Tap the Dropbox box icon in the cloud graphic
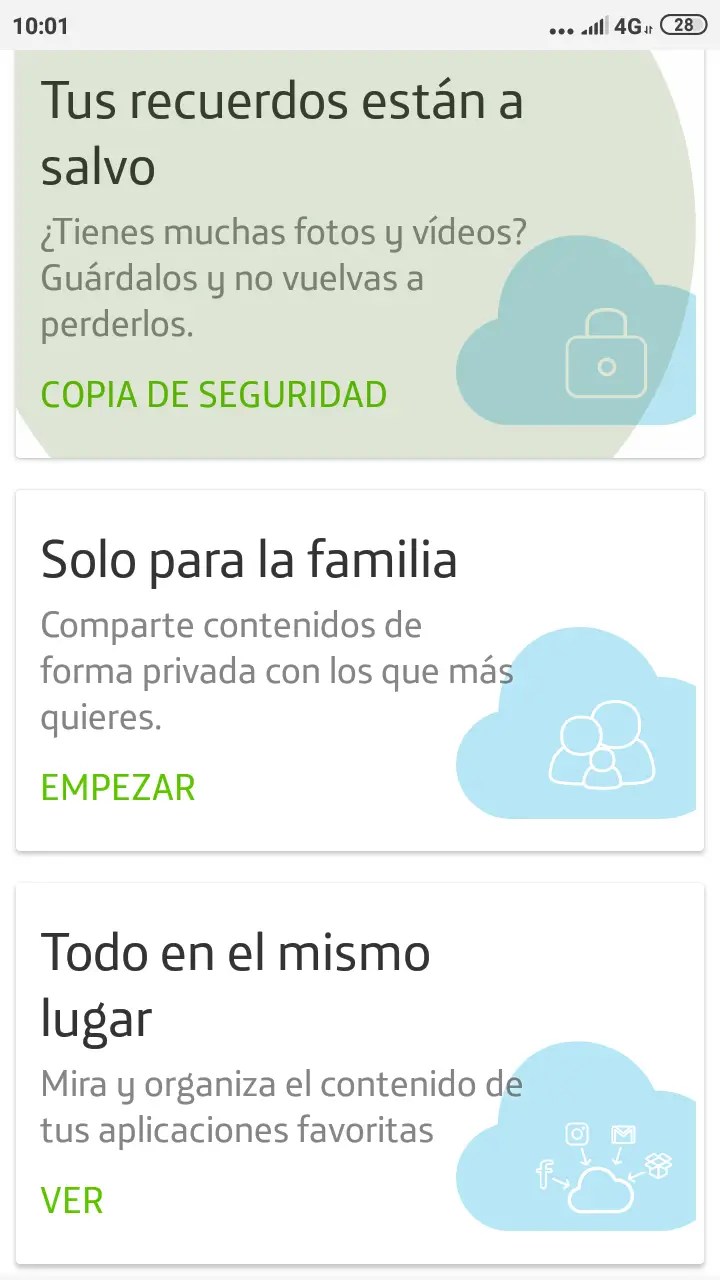This screenshot has width=720, height=1280. point(658,1166)
